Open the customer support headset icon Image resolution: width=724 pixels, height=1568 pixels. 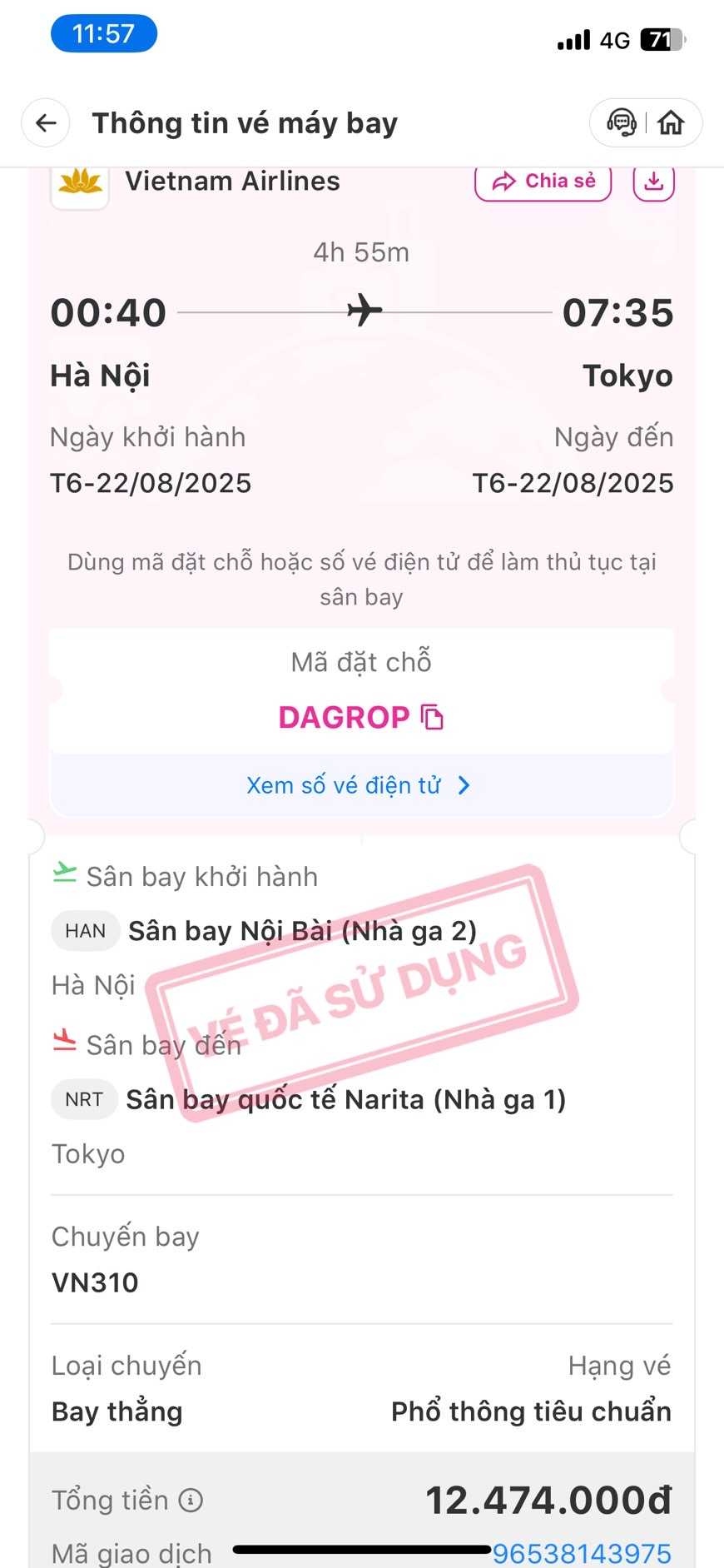click(621, 123)
